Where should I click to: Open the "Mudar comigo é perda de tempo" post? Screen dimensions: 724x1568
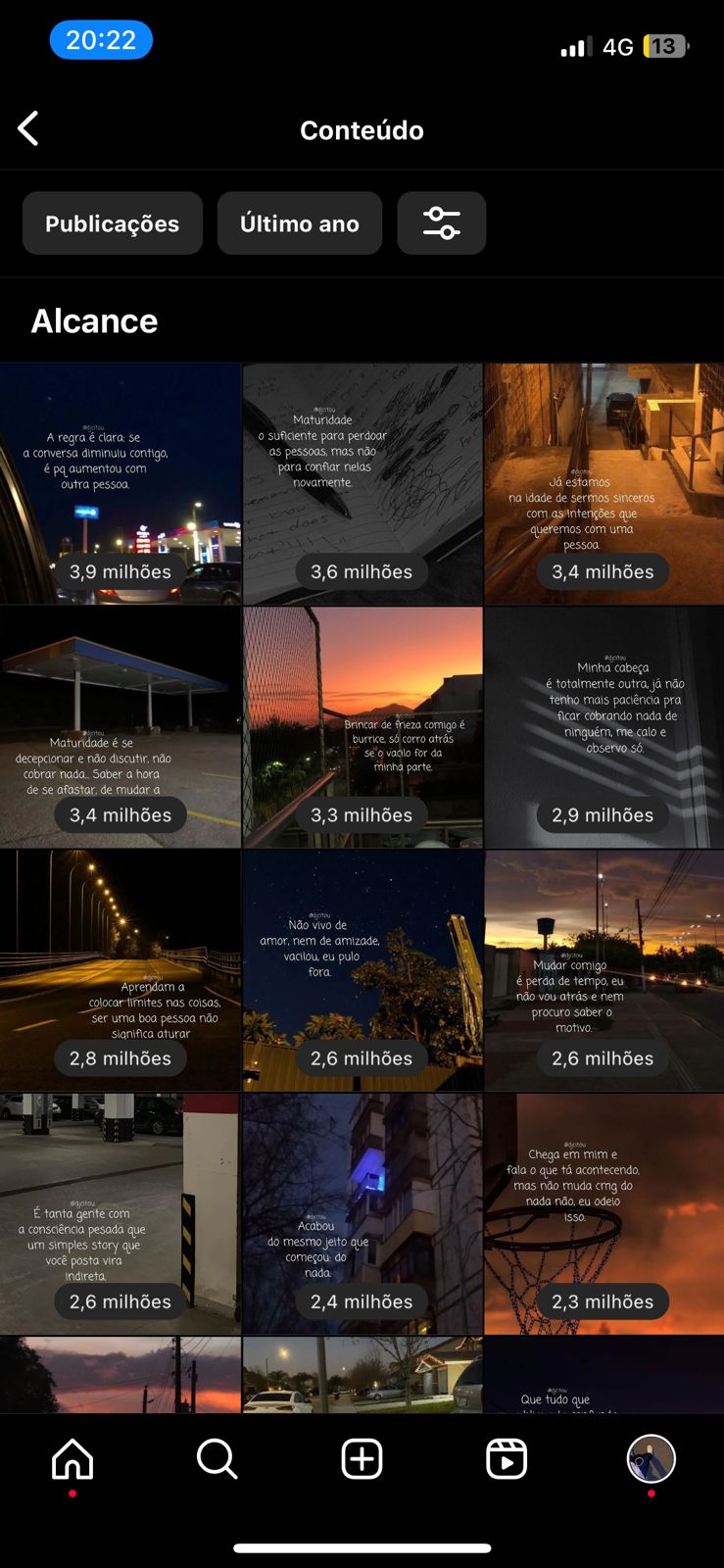[604, 970]
